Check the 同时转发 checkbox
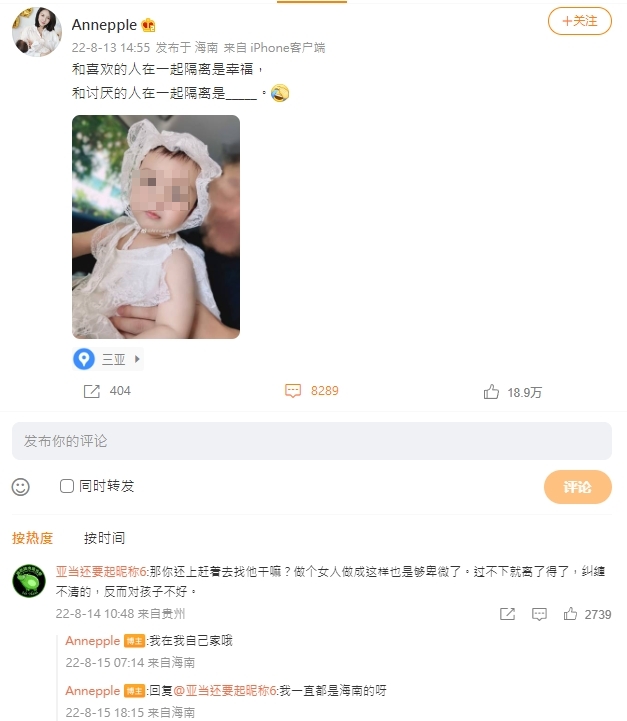The height and width of the screenshot is (721, 627). point(67,486)
